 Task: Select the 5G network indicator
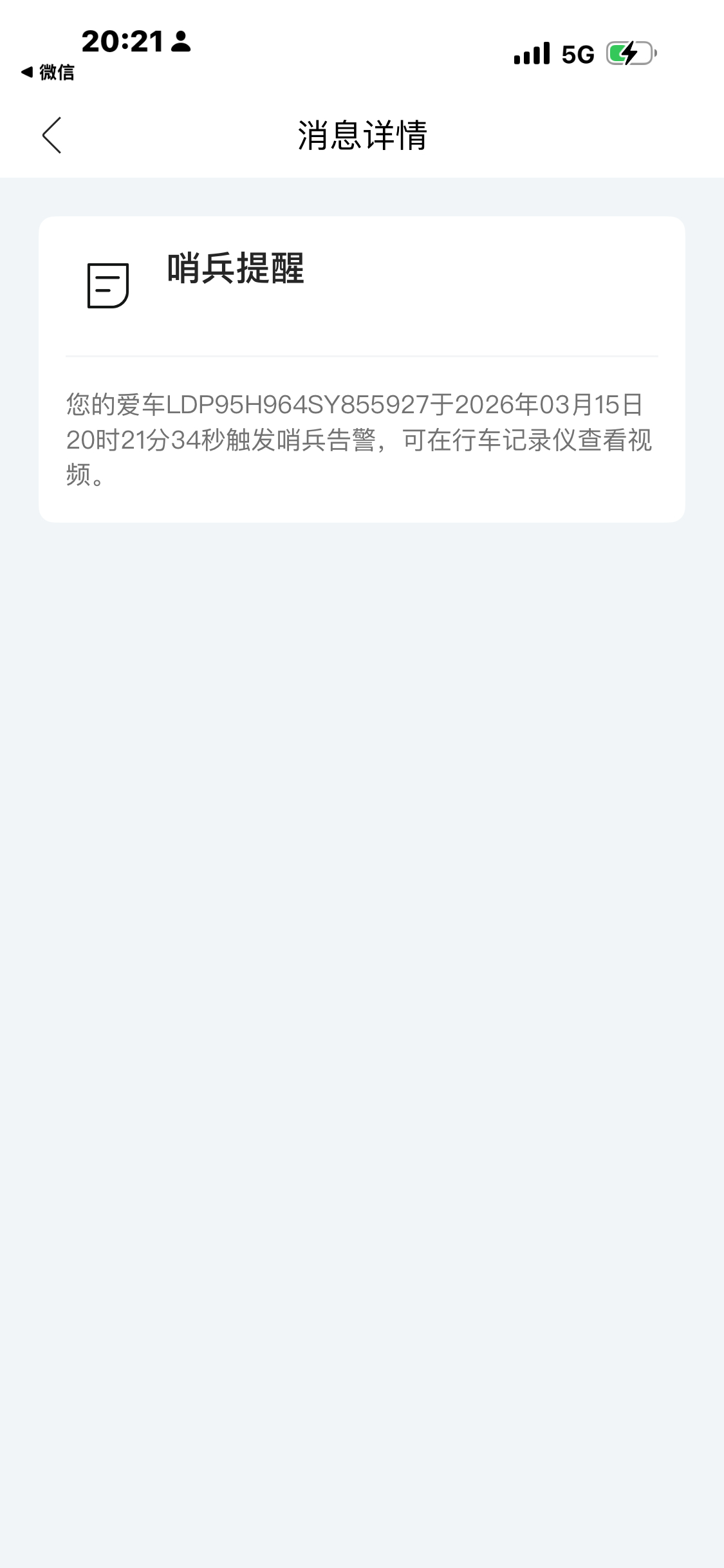coord(577,54)
